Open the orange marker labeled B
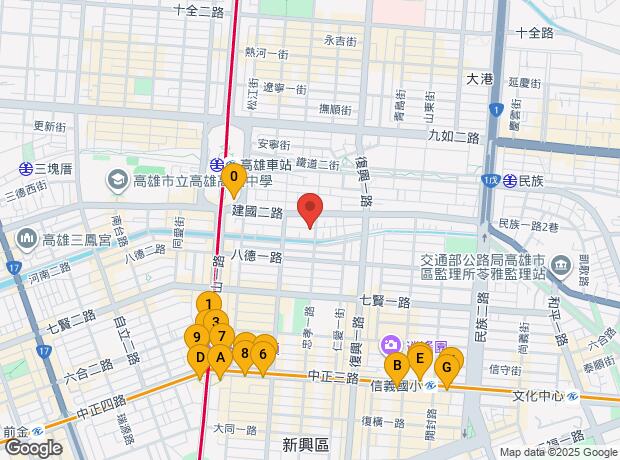Image resolution: width=620 pixels, height=460 pixels. tap(398, 365)
